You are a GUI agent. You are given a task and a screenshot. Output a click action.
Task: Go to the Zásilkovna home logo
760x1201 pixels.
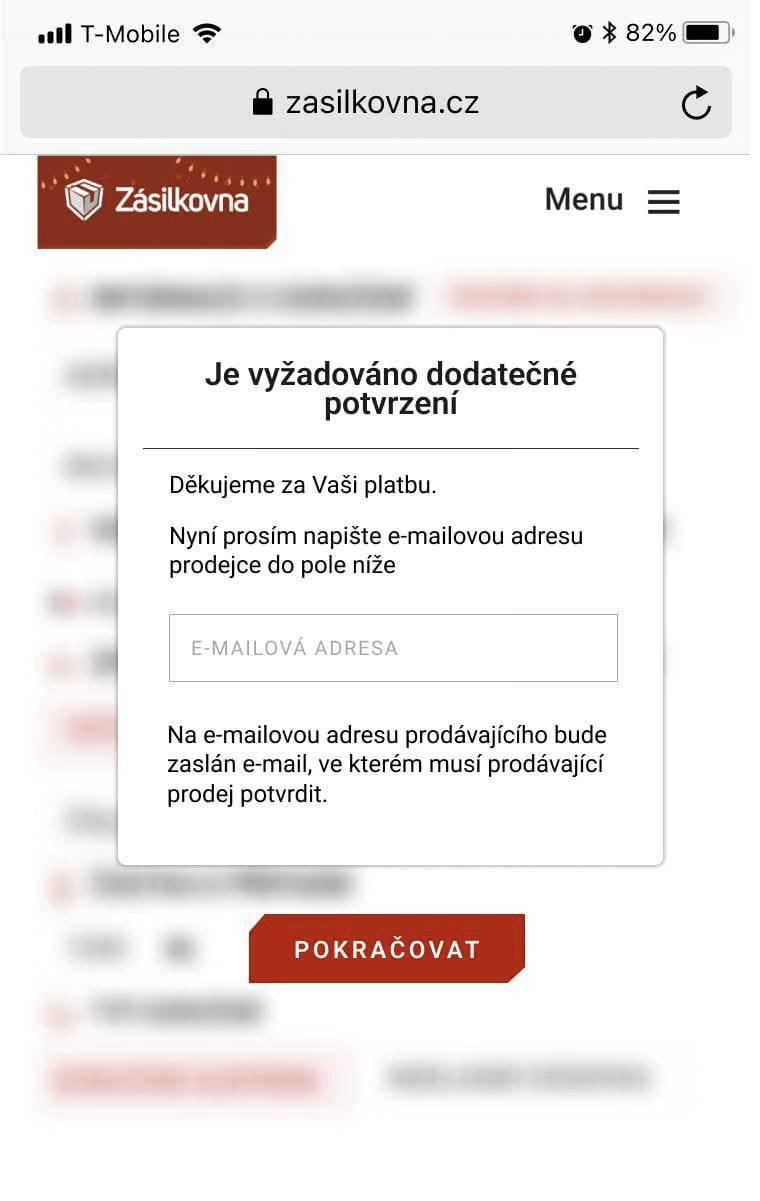point(157,201)
